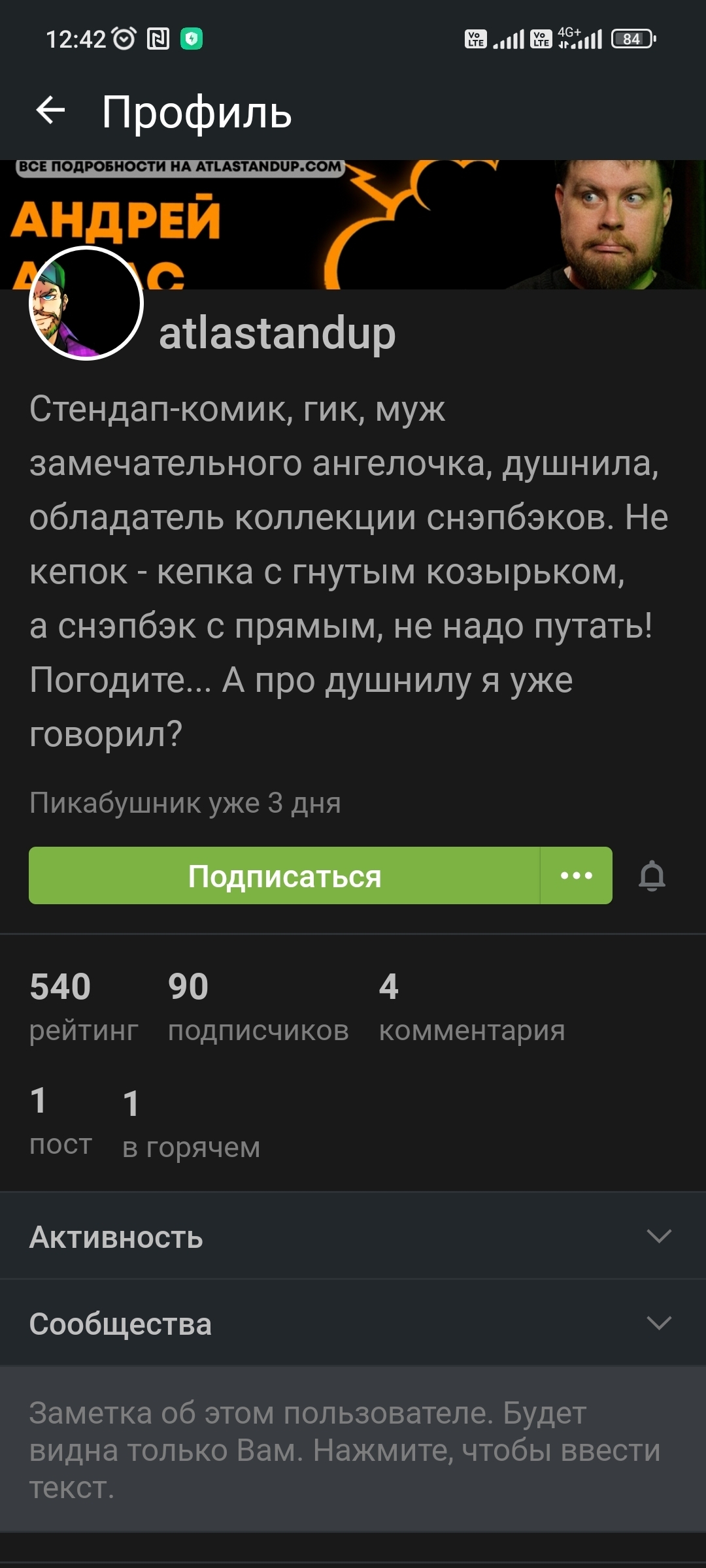This screenshot has height=1568, width=706.
Task: Expand the Активность section
Action: [x=353, y=1236]
